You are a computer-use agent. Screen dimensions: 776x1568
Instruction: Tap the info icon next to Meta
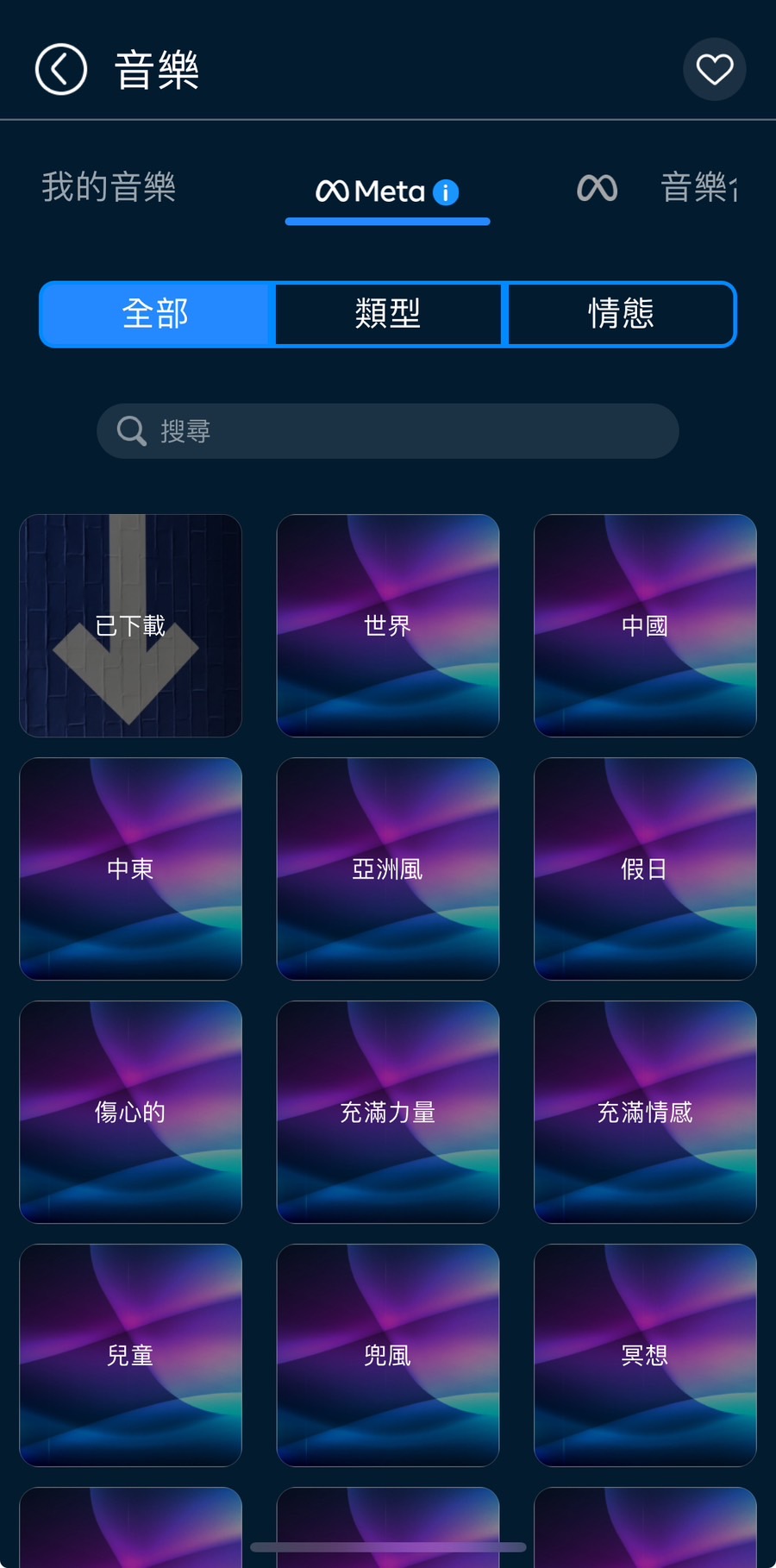tap(446, 193)
